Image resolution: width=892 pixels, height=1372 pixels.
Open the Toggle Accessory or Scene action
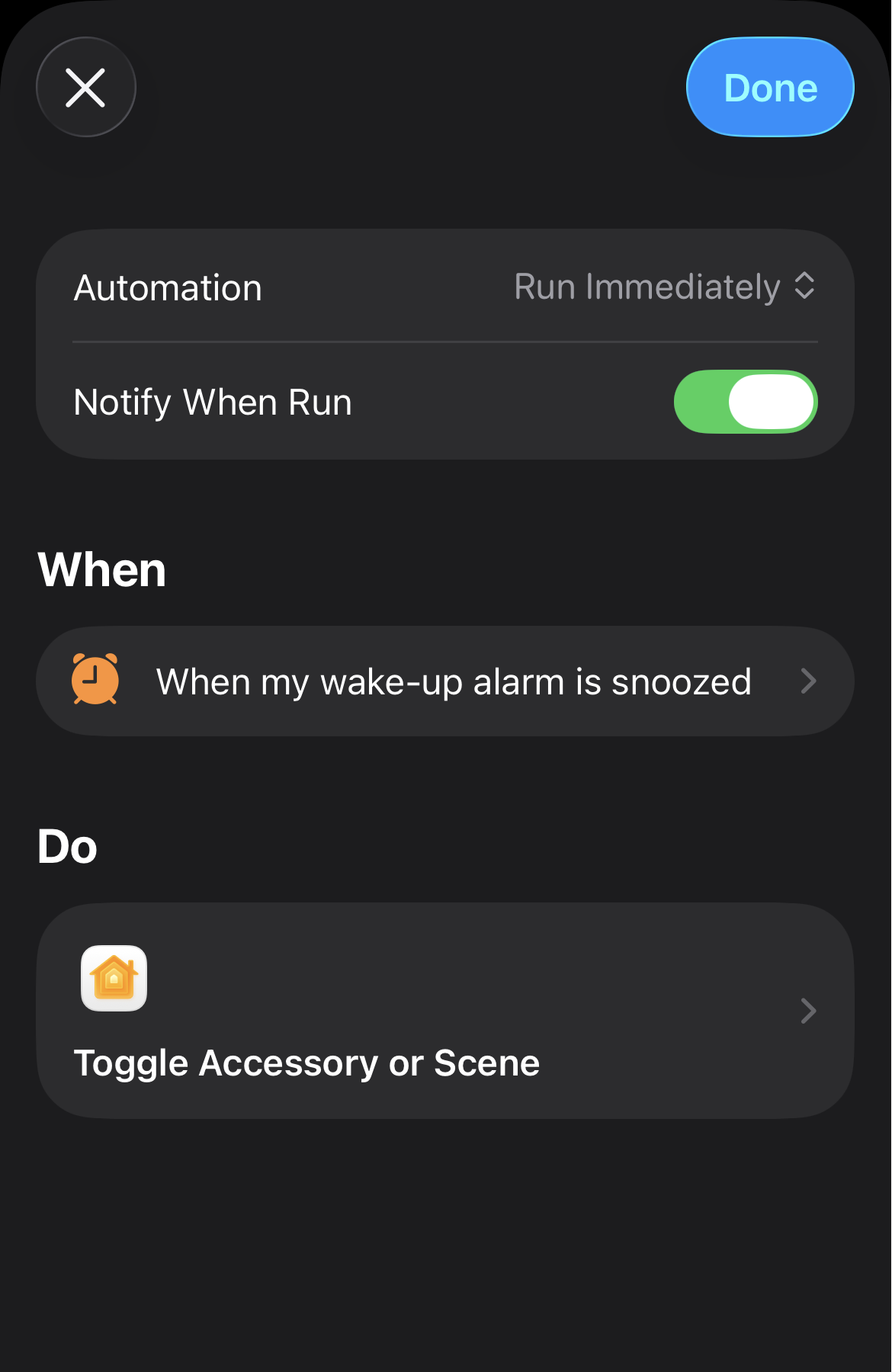click(x=445, y=1011)
